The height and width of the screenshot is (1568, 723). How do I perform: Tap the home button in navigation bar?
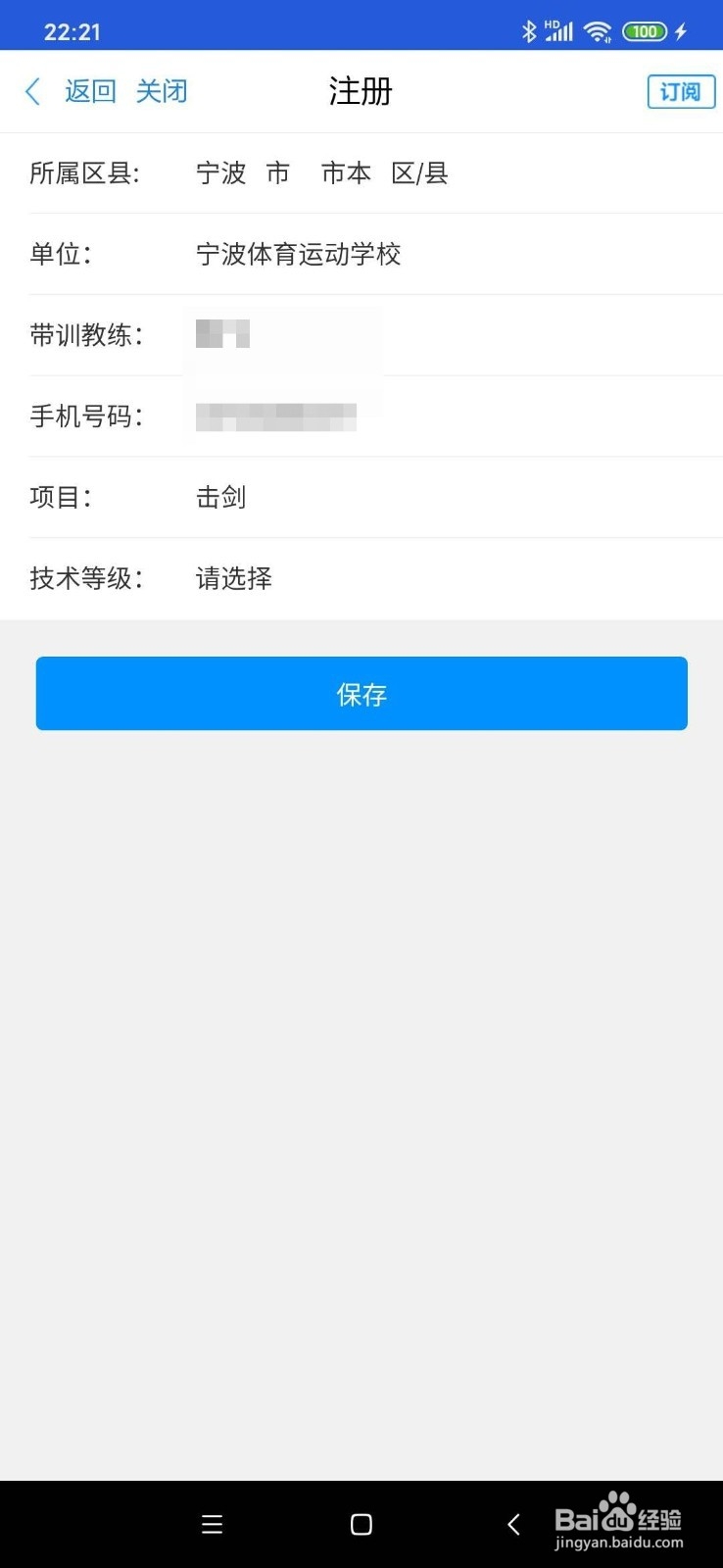coord(361,1524)
